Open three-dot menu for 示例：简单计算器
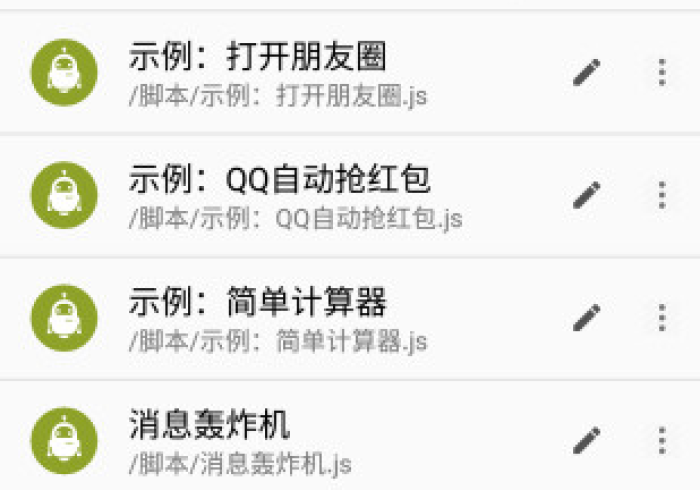 pyautogui.click(x=661, y=318)
